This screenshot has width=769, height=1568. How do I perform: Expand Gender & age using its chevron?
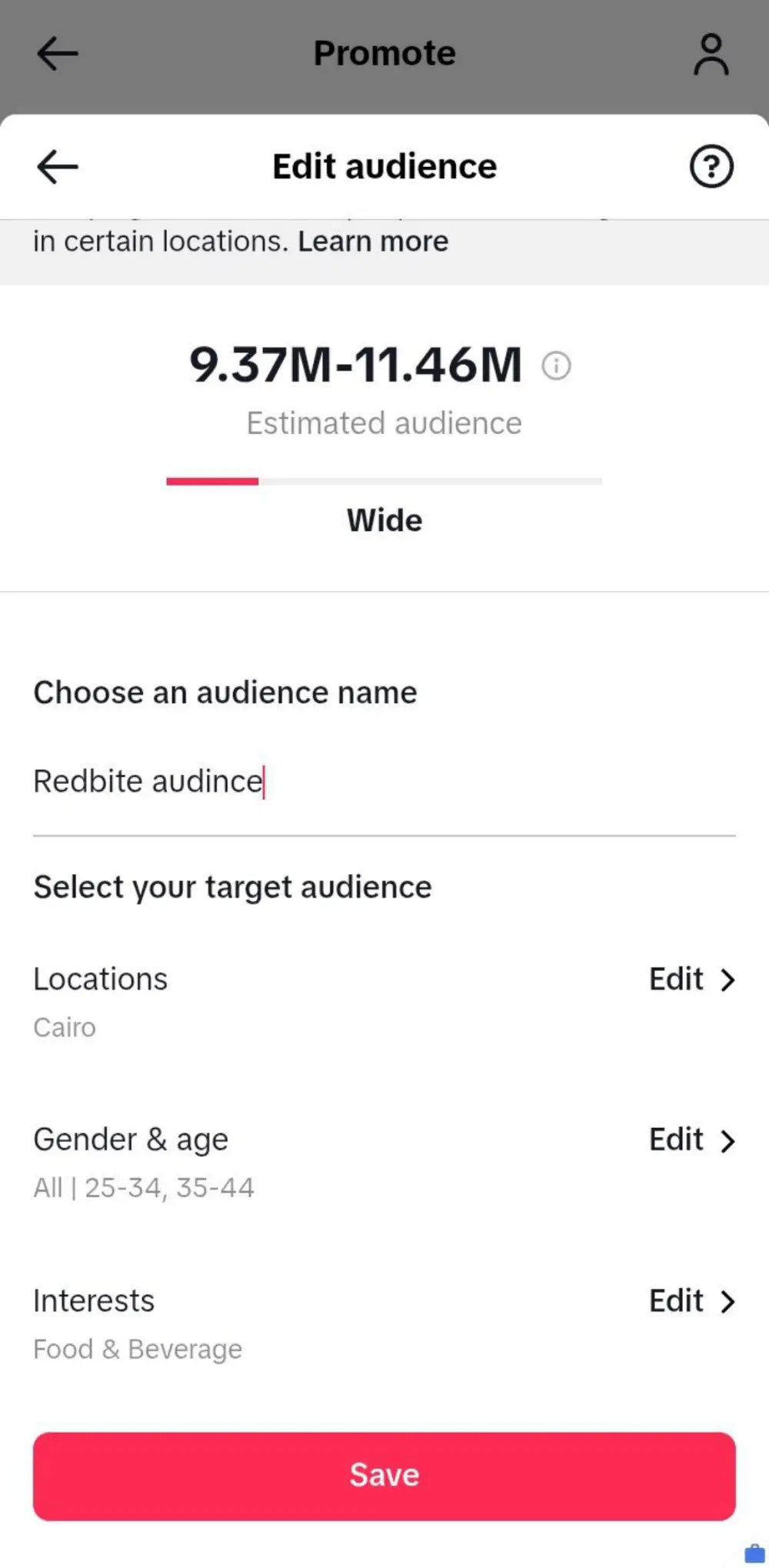(727, 1142)
